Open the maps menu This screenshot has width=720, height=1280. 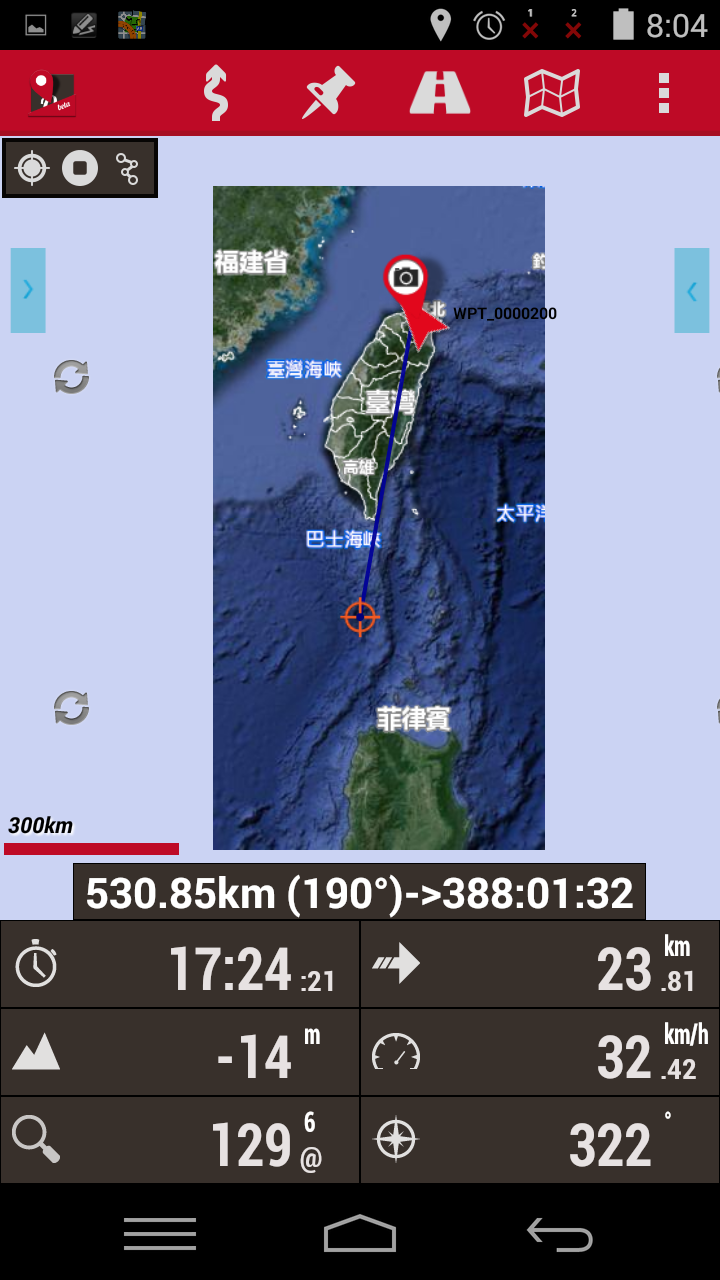(x=552, y=93)
